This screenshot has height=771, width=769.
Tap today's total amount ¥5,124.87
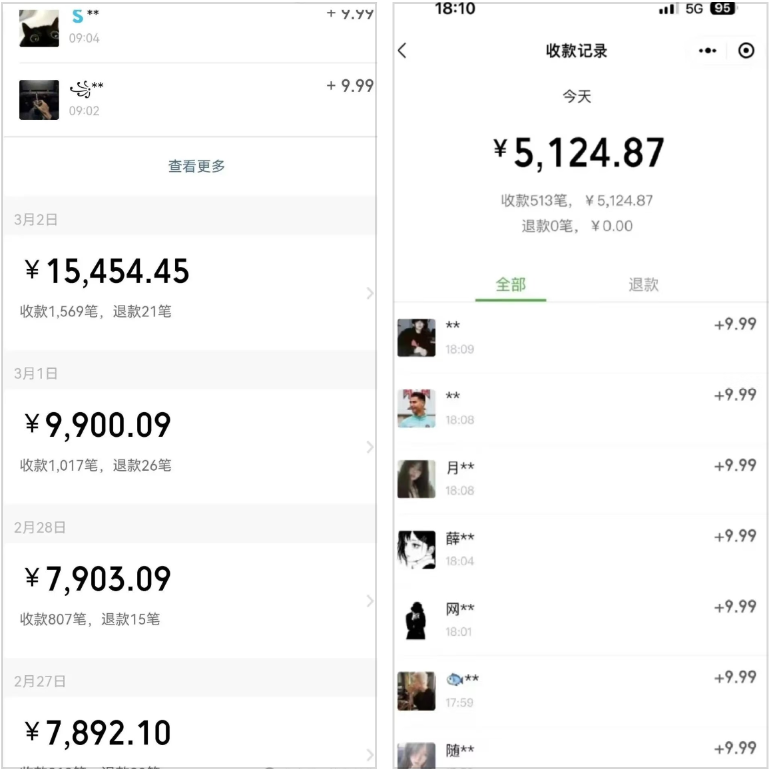pyautogui.click(x=576, y=152)
